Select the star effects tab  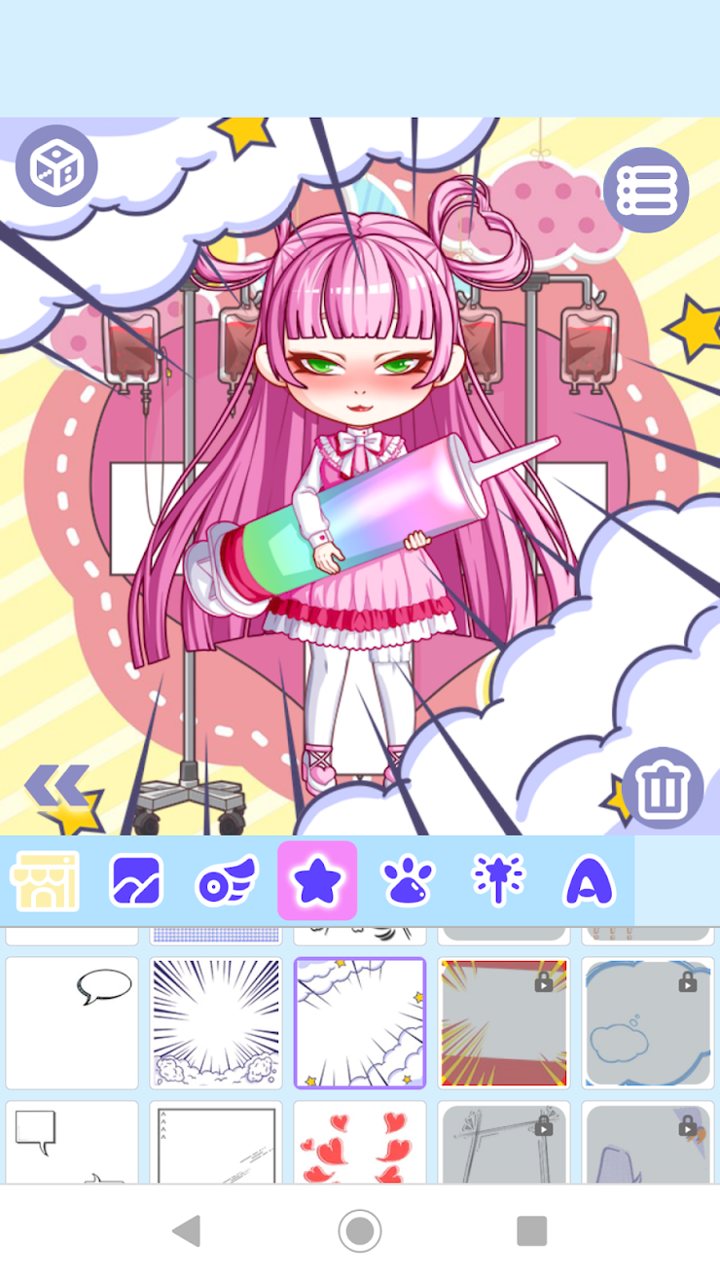coord(317,881)
